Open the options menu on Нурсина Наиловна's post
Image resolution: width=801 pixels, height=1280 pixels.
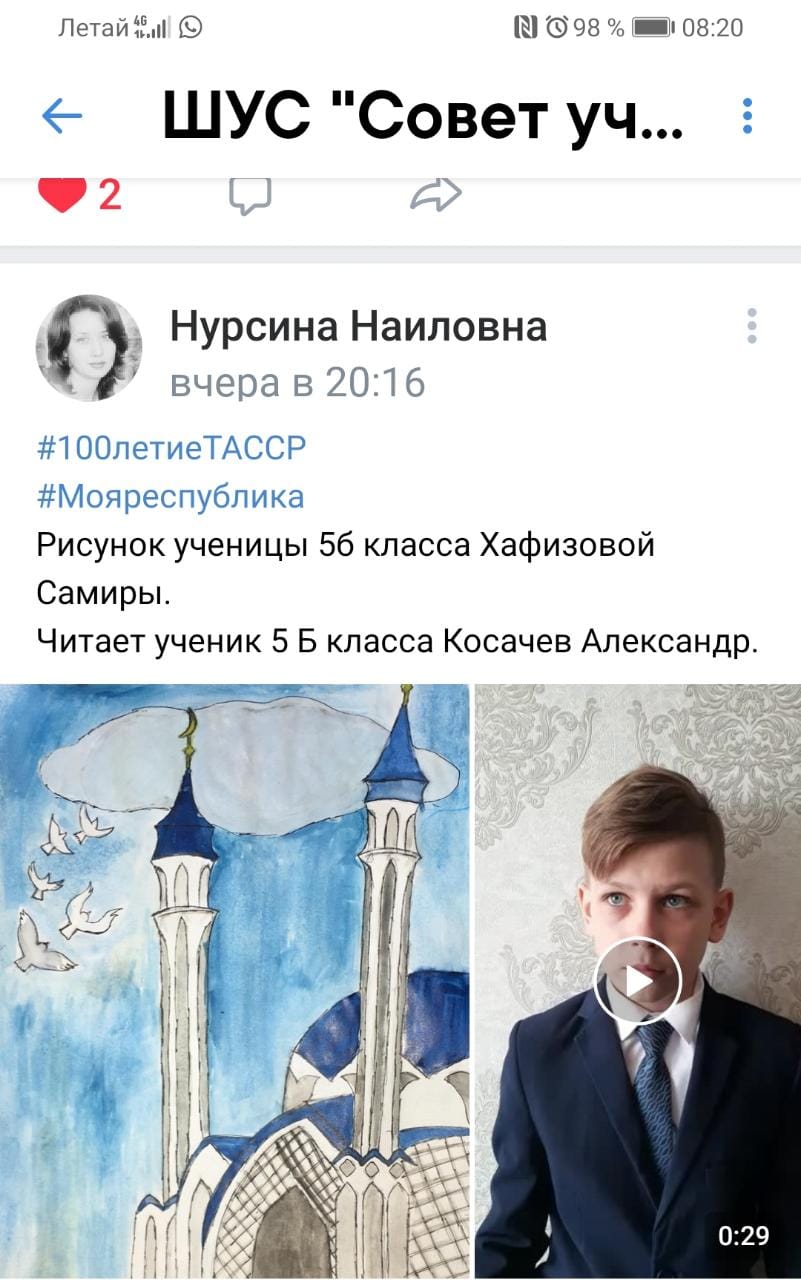[751, 326]
